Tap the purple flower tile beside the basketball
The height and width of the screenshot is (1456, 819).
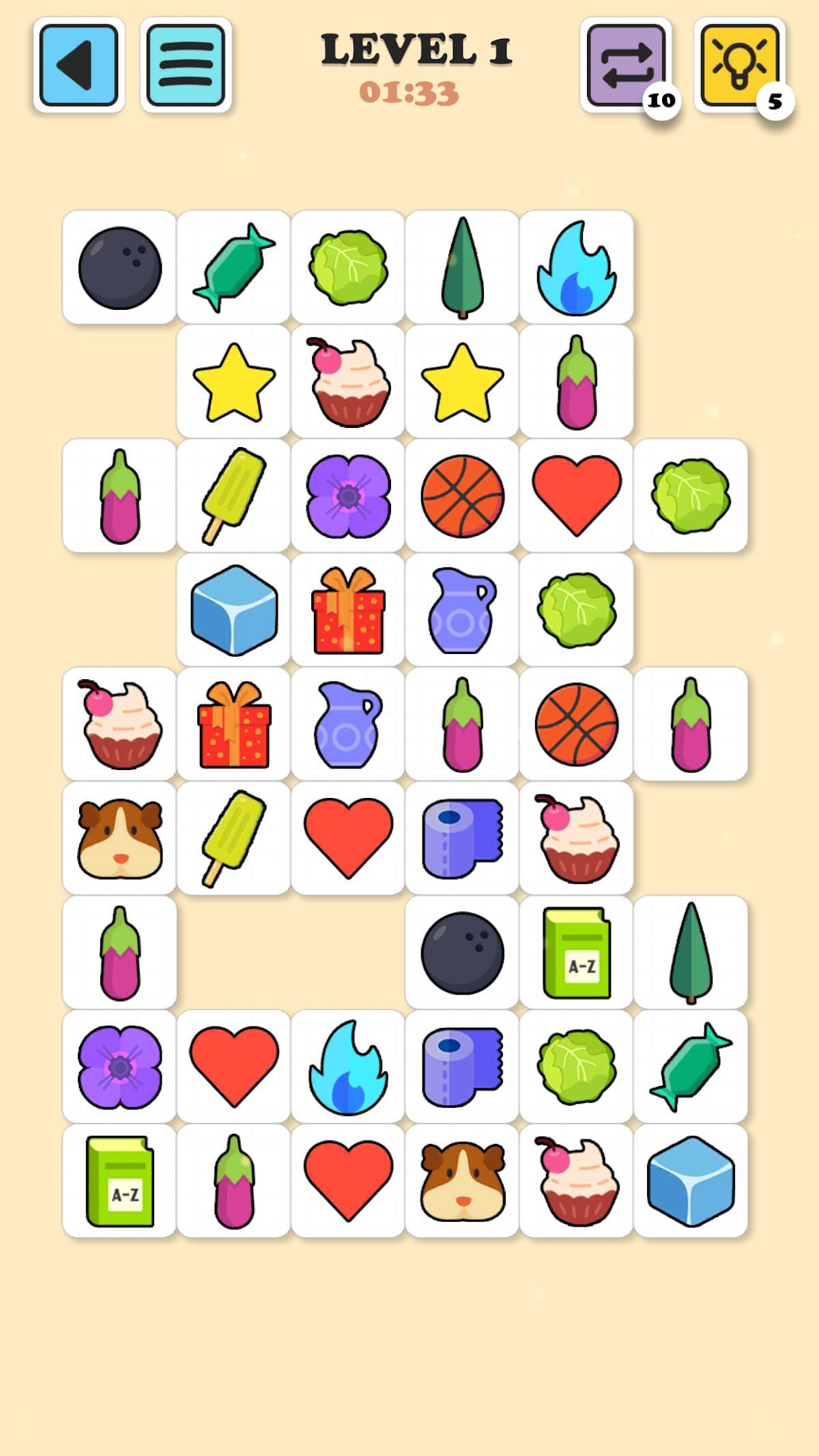(348, 496)
